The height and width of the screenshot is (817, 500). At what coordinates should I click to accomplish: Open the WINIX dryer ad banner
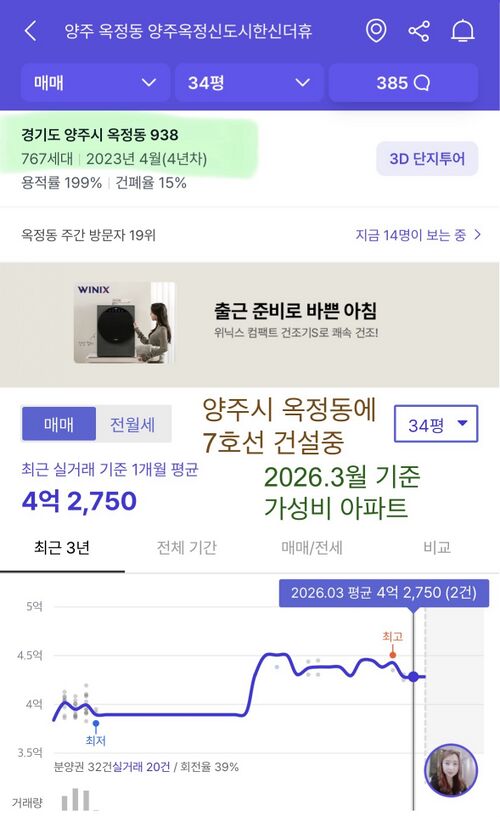250,325
